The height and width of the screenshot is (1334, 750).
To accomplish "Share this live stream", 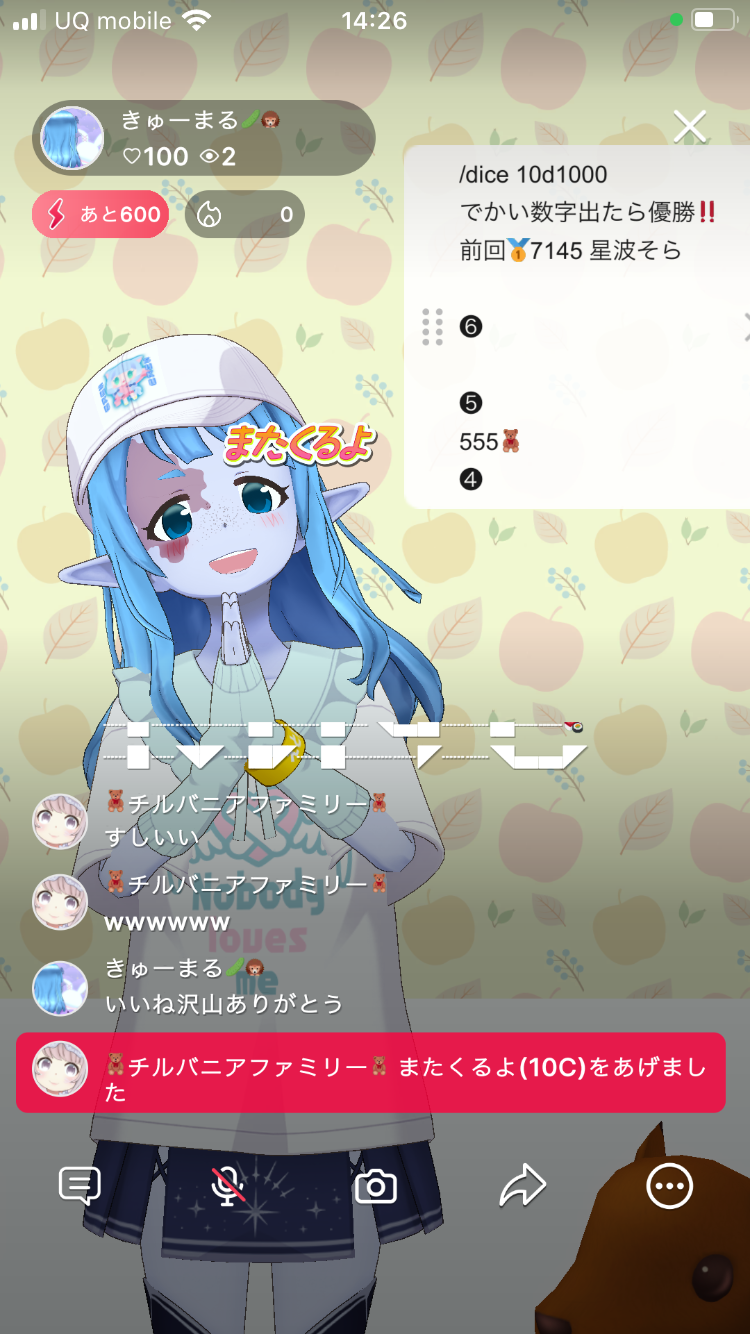I will click(522, 1186).
